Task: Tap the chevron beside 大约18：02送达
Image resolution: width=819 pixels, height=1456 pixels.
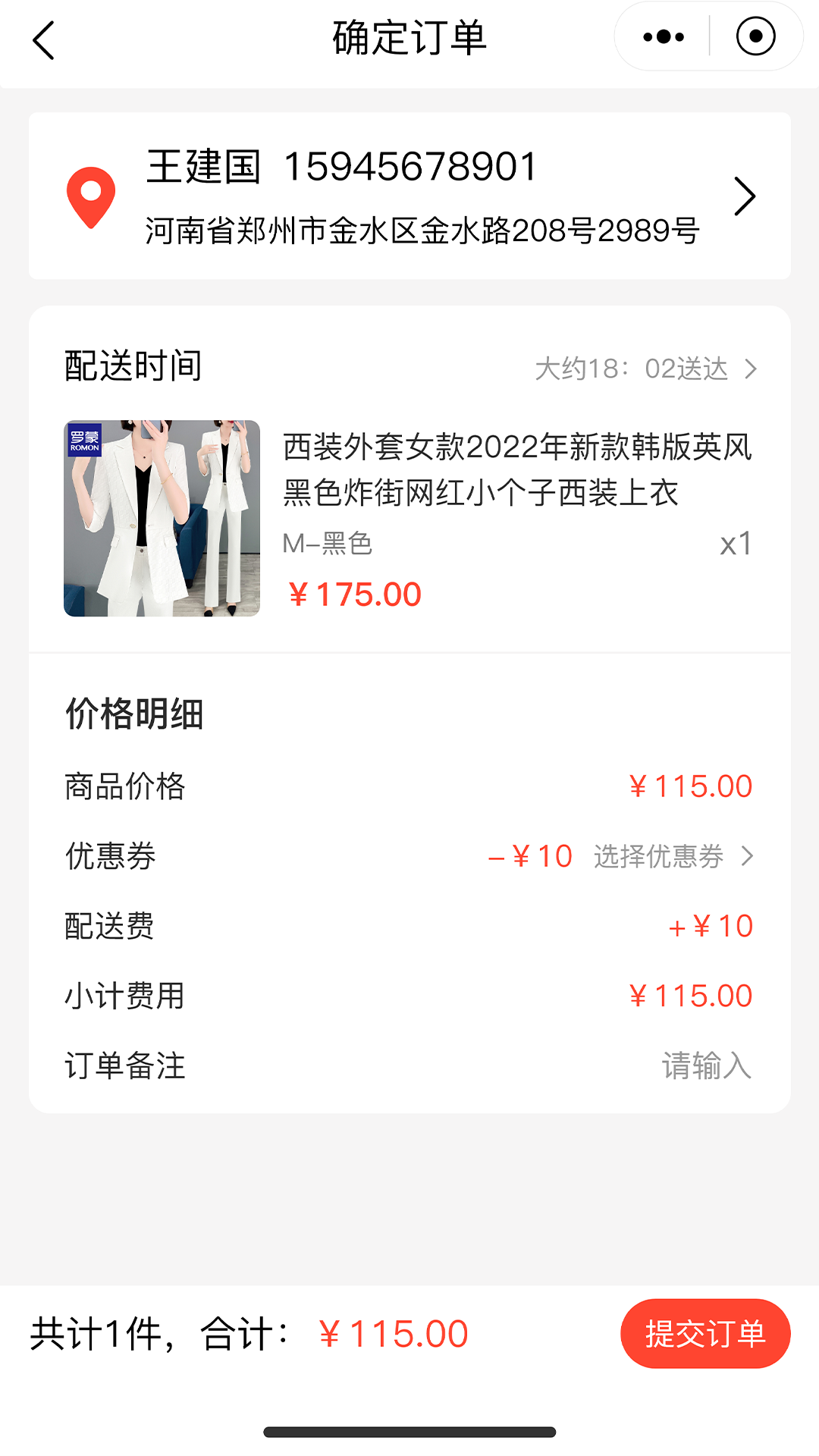Action: [x=752, y=369]
